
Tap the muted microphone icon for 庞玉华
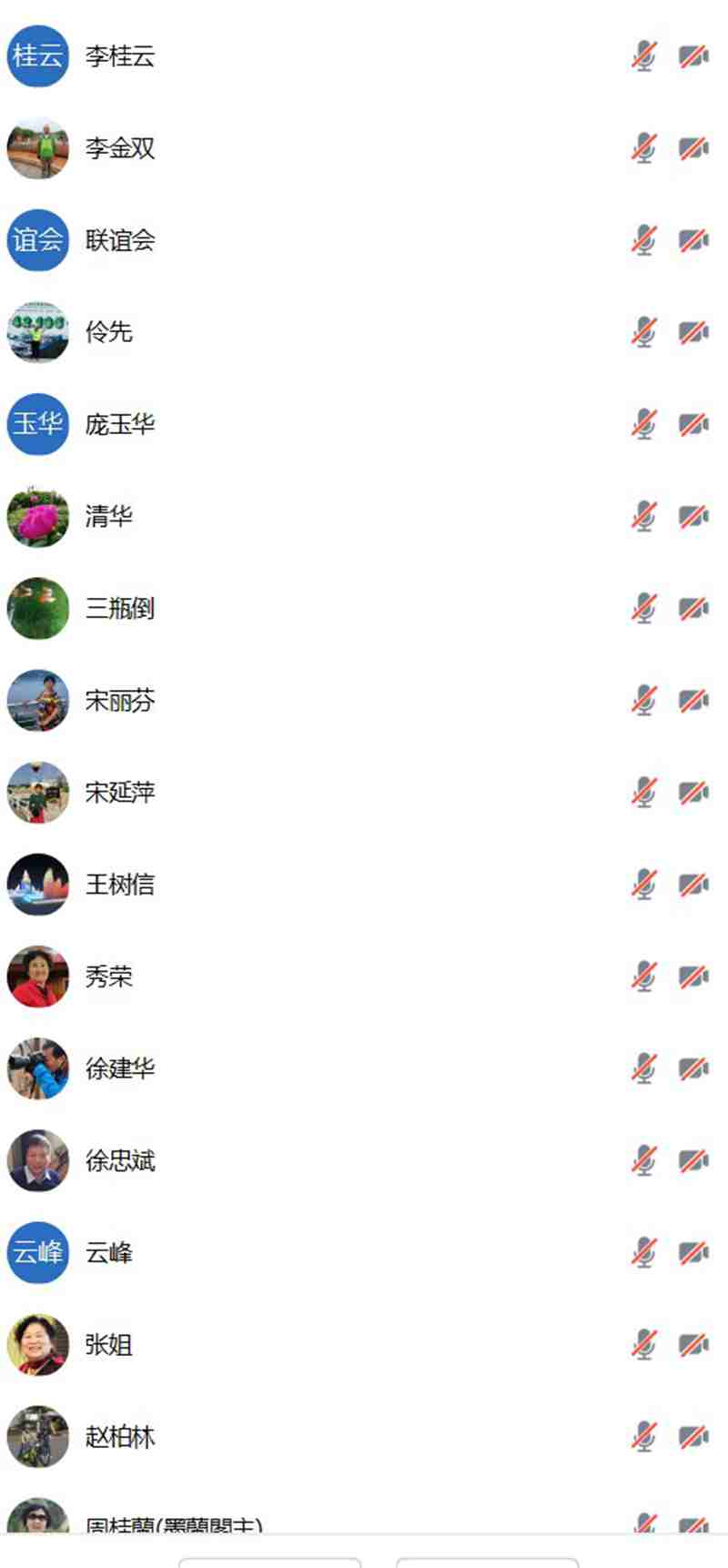pos(644,424)
